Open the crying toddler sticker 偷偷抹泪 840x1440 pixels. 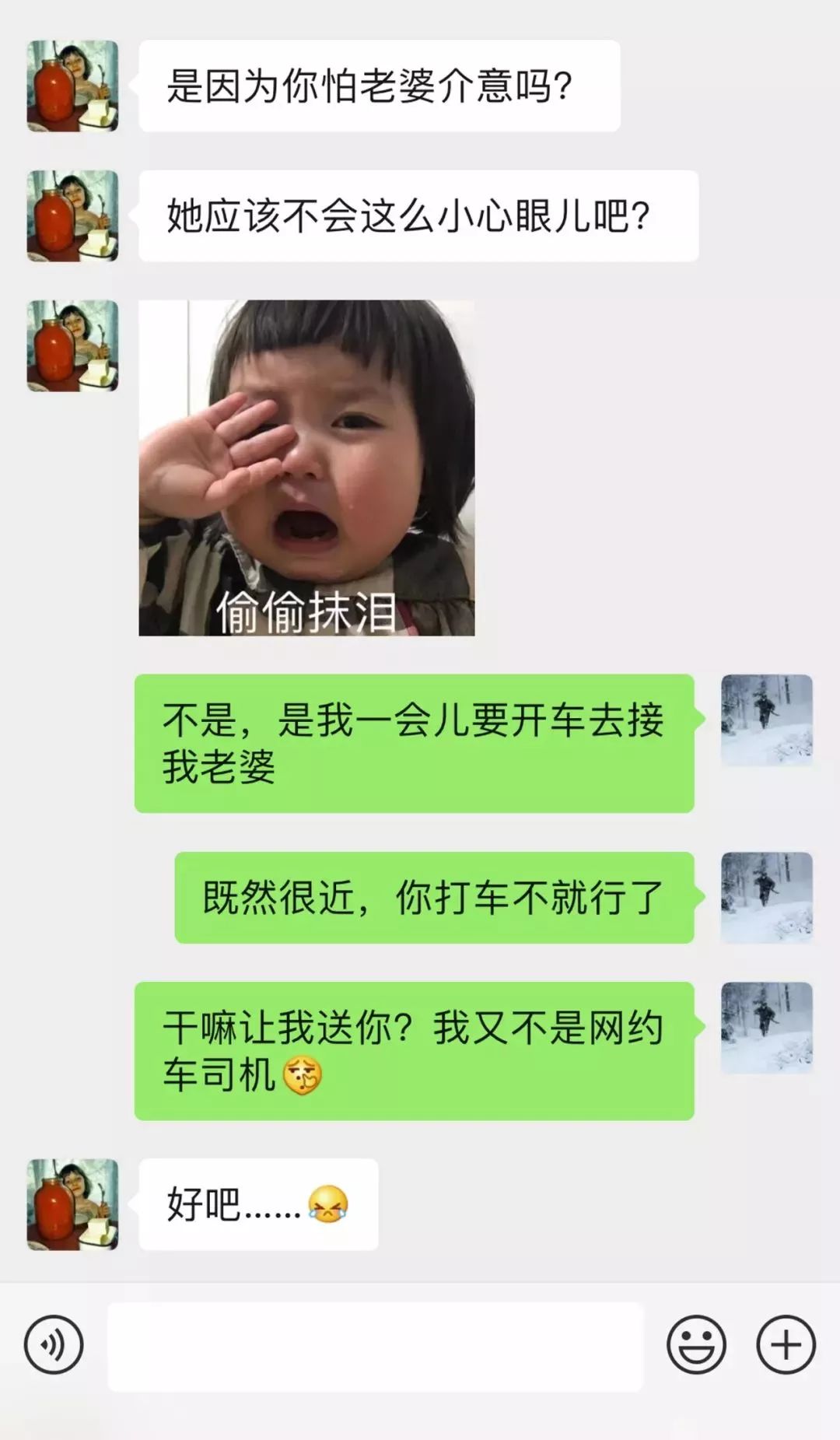[306, 468]
